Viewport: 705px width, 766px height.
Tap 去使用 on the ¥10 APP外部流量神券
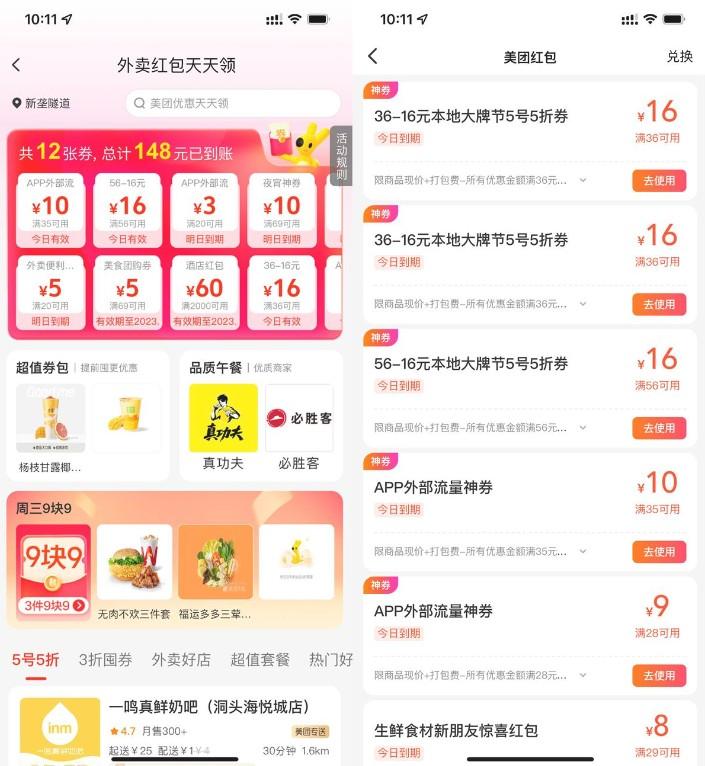point(658,552)
